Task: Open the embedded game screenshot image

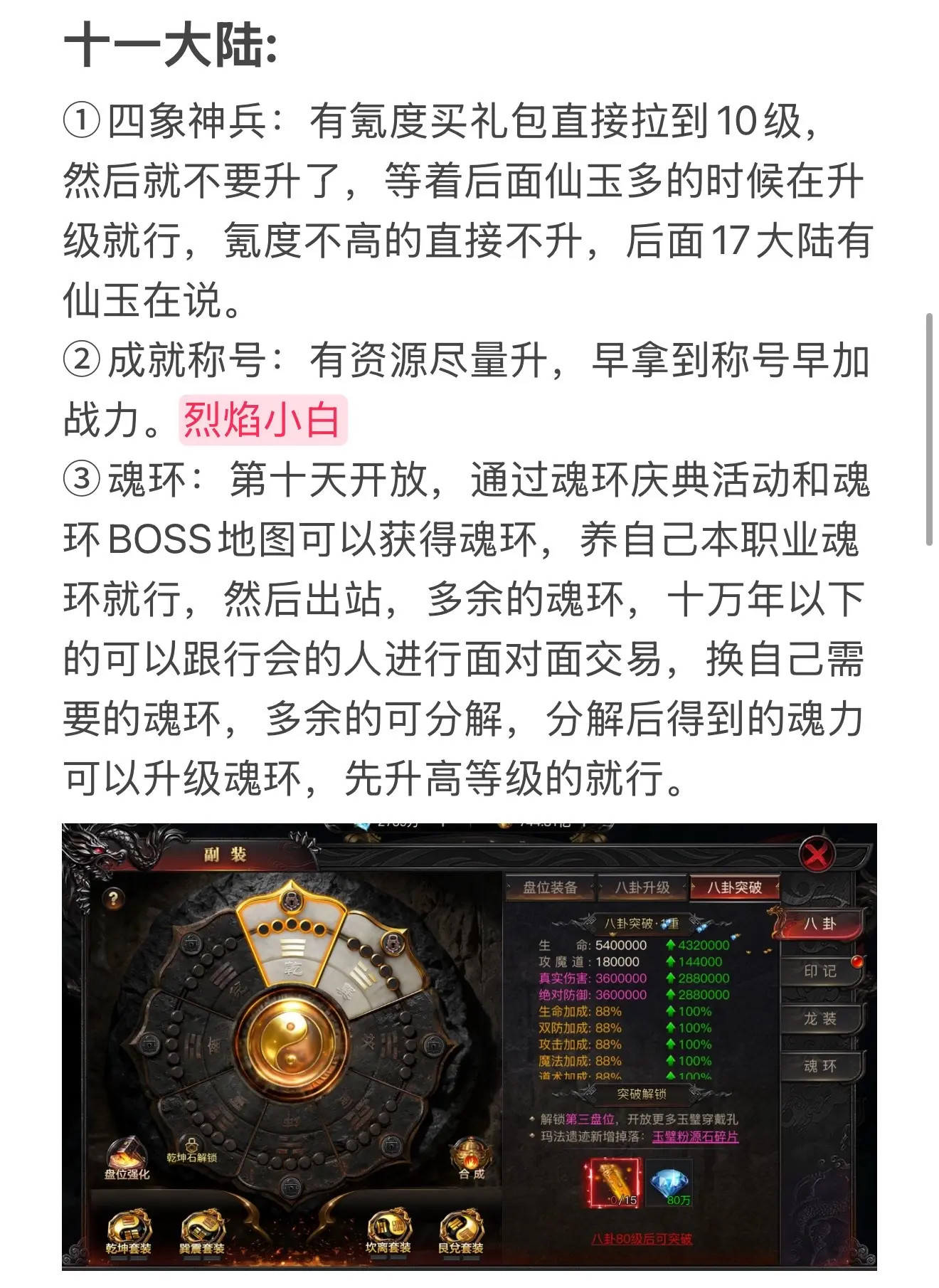Action: [469, 1046]
